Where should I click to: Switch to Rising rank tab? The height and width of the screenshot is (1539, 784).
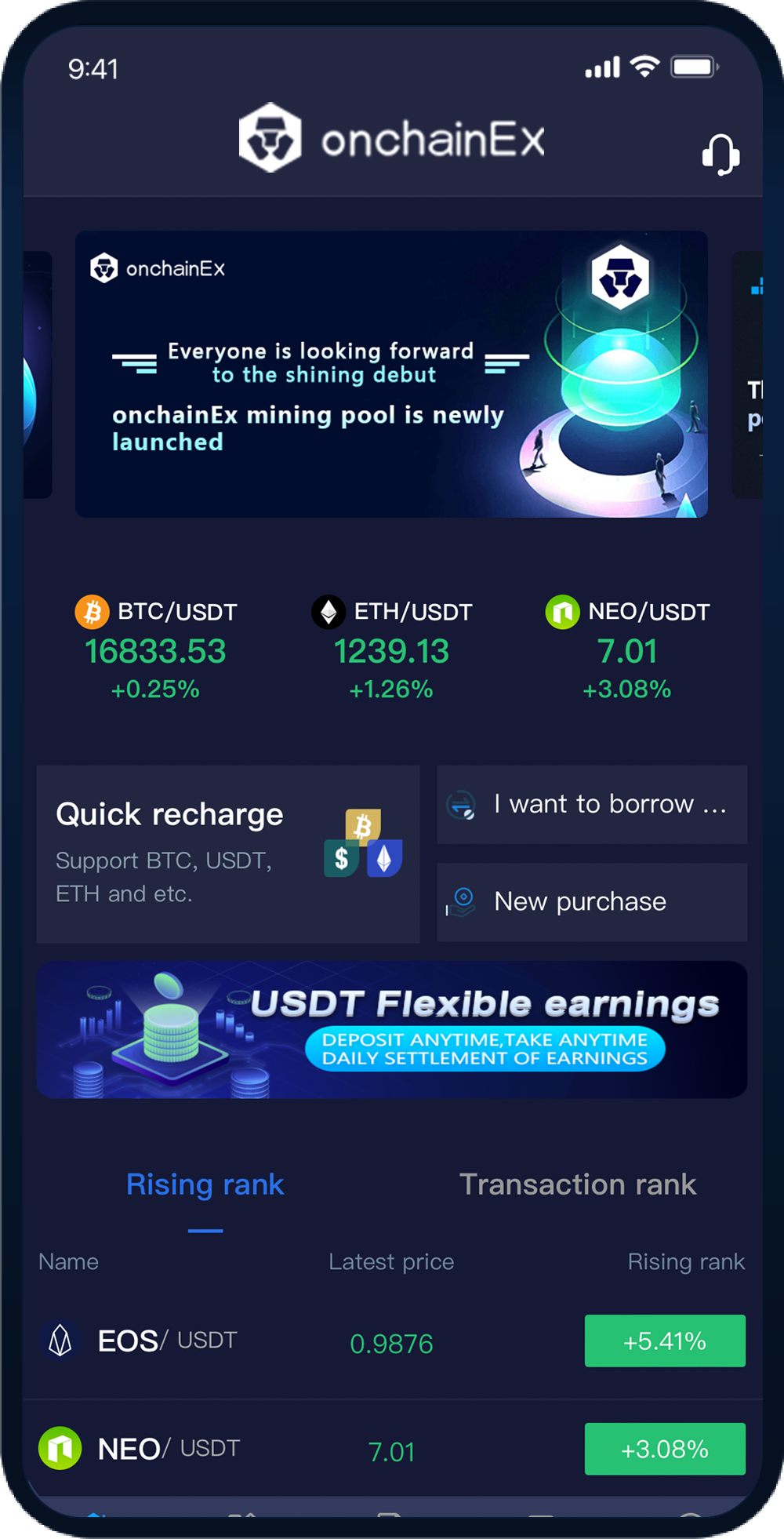205,1184
